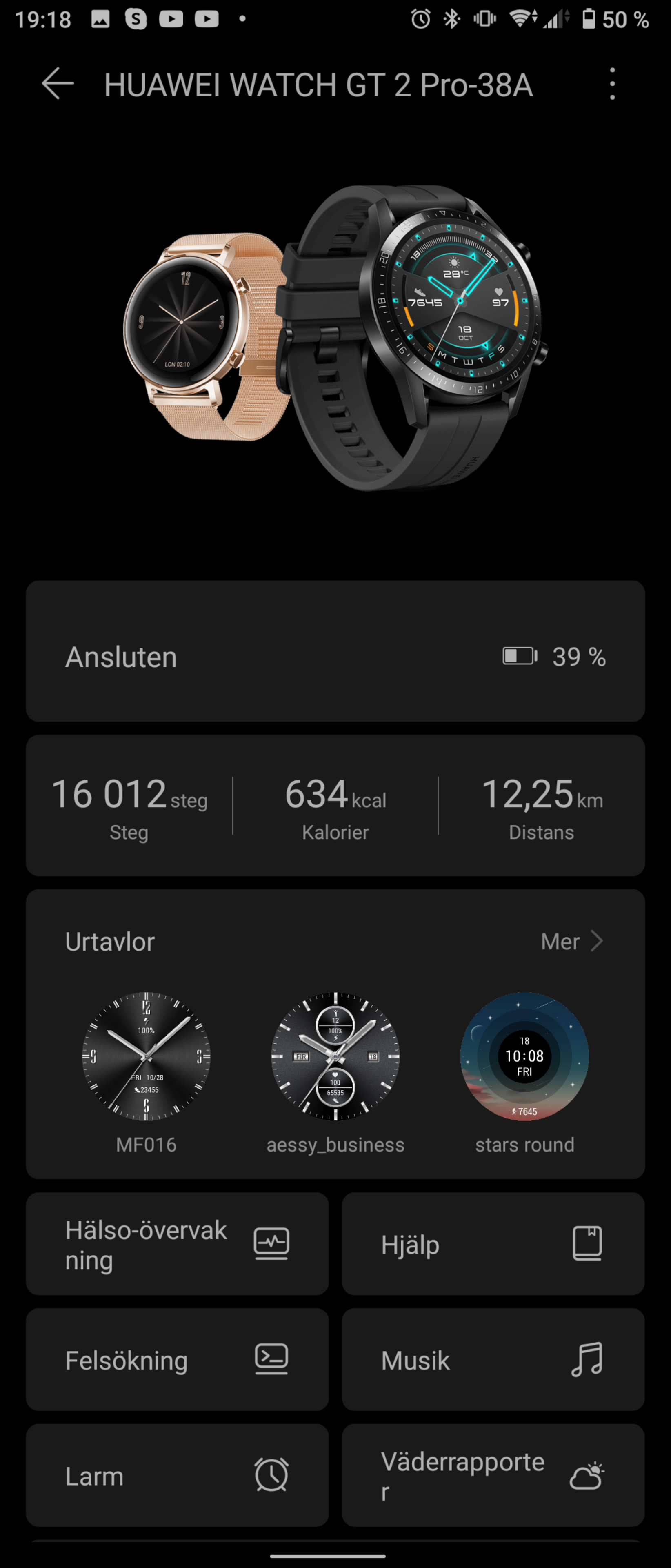Open the steps, calories and distance card

tap(335, 805)
